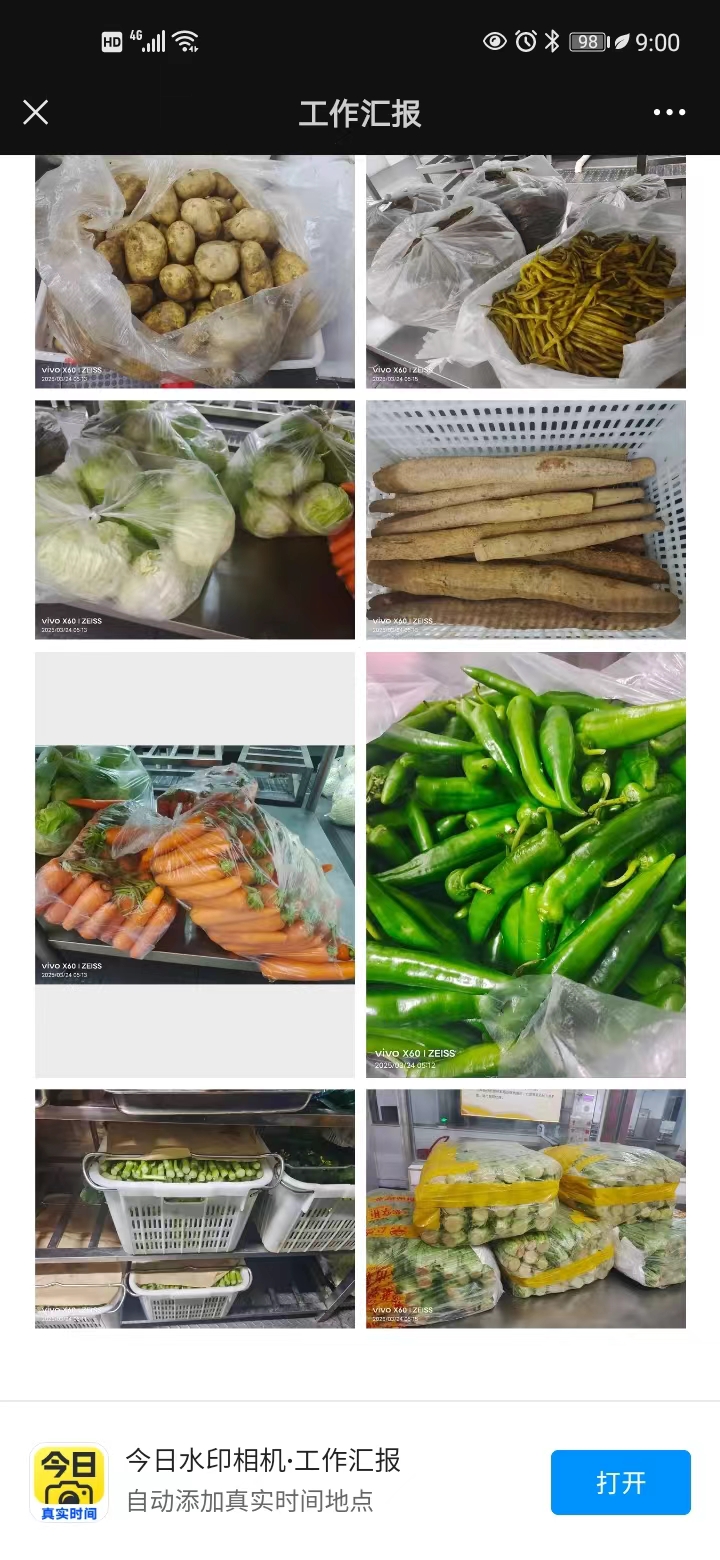
Task: View the yellow-taped vegetable bundles photo
Action: (526, 1208)
